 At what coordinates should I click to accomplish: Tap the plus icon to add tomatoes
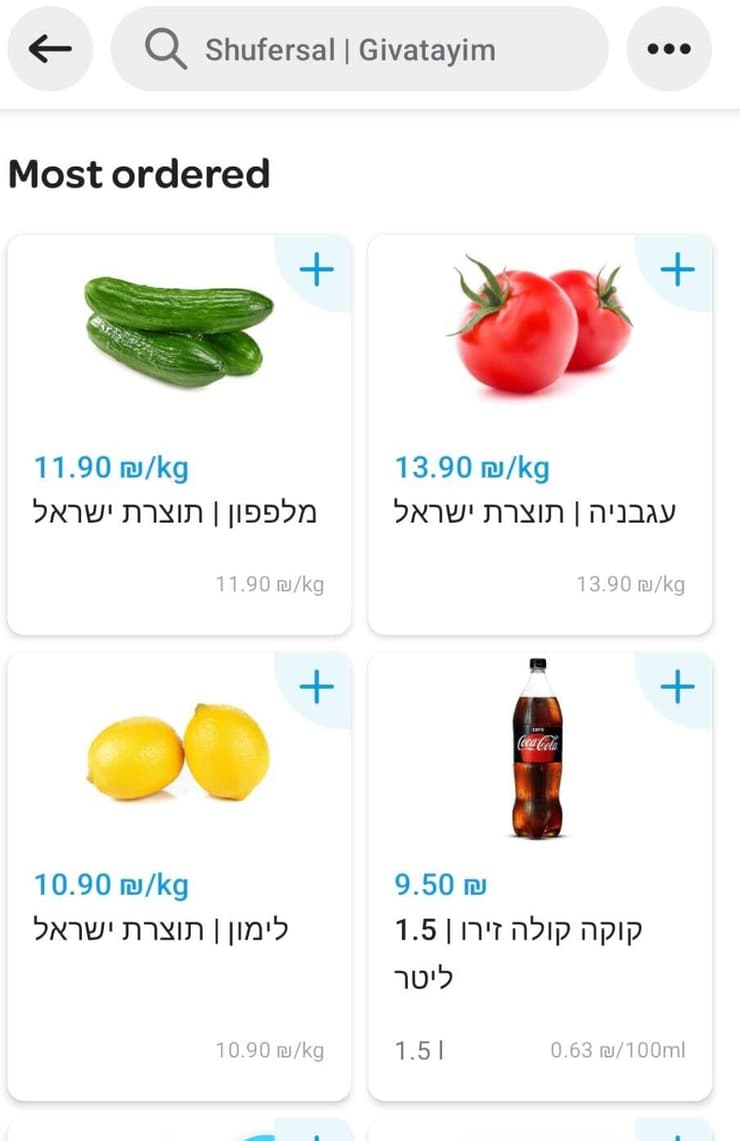pos(677,268)
